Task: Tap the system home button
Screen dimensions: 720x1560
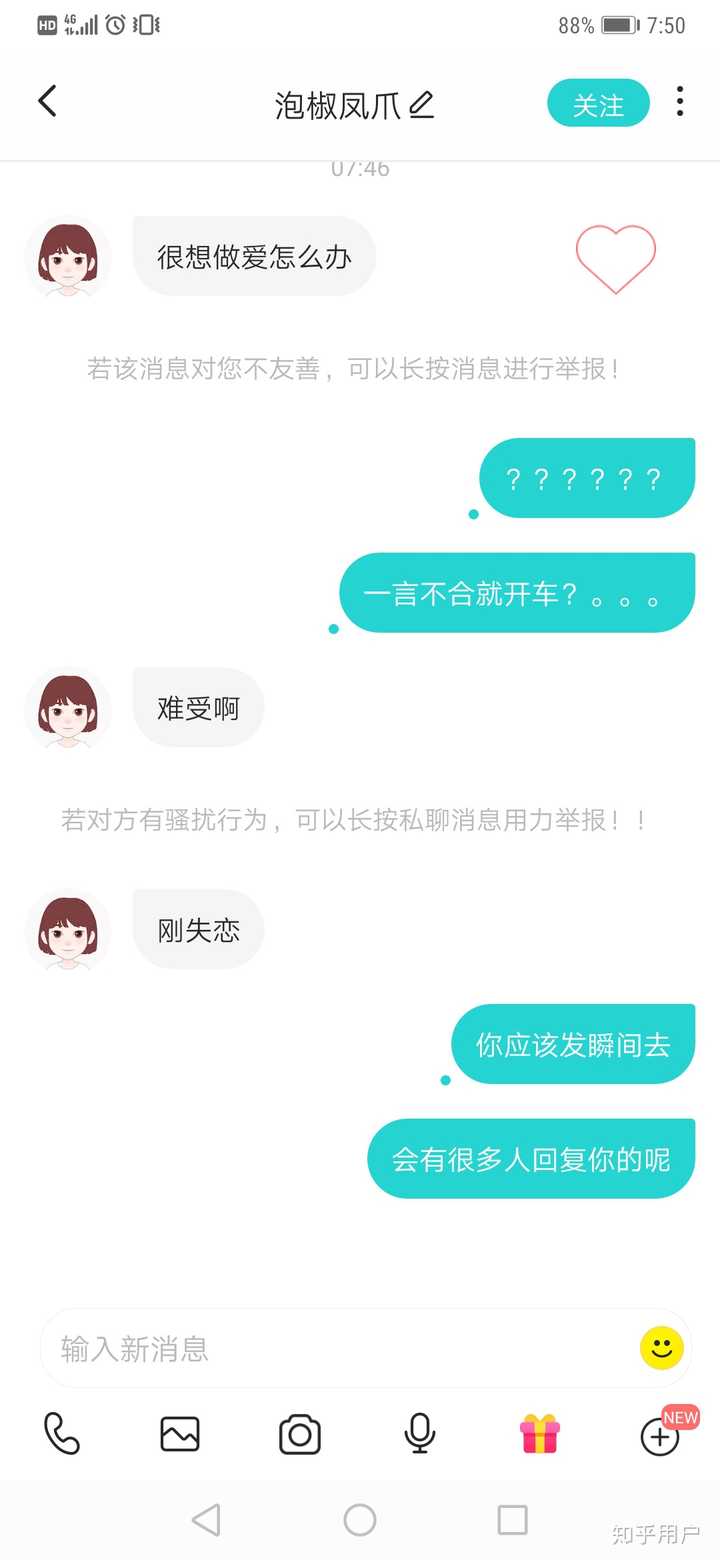Action: (x=360, y=1520)
